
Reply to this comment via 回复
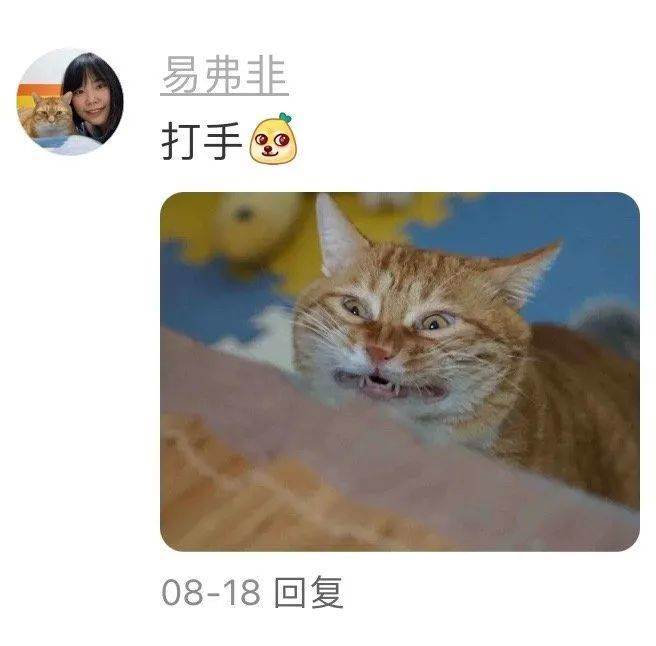click(x=309, y=592)
